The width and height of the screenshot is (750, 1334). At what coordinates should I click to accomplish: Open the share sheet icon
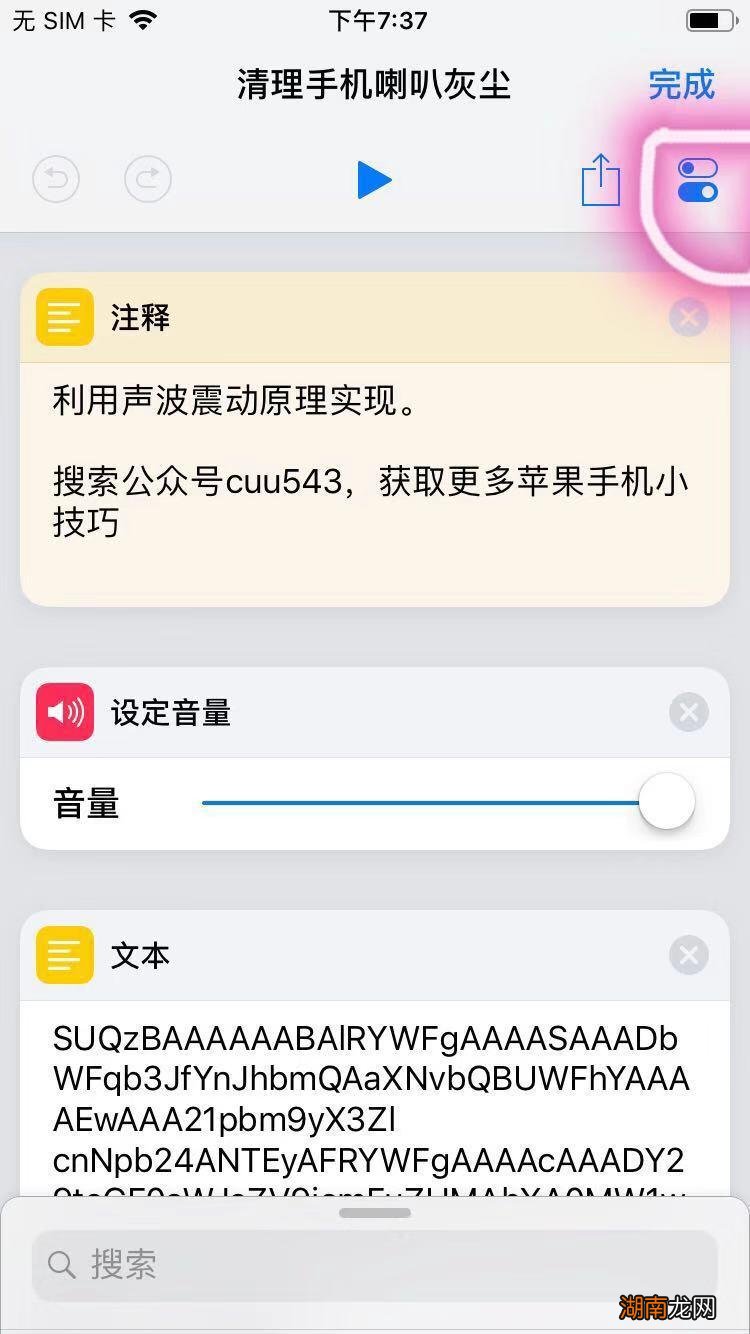click(x=601, y=179)
